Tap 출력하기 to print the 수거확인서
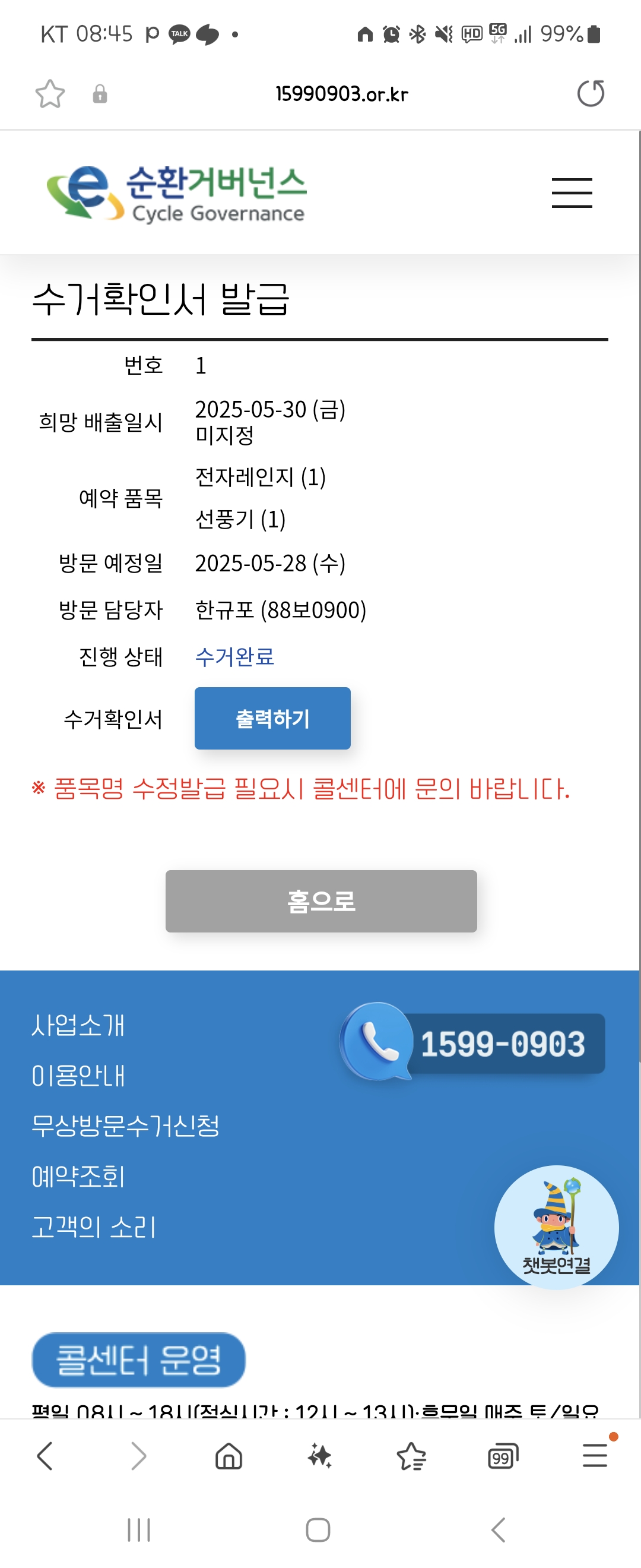This screenshot has height=1568, width=641. (x=272, y=717)
